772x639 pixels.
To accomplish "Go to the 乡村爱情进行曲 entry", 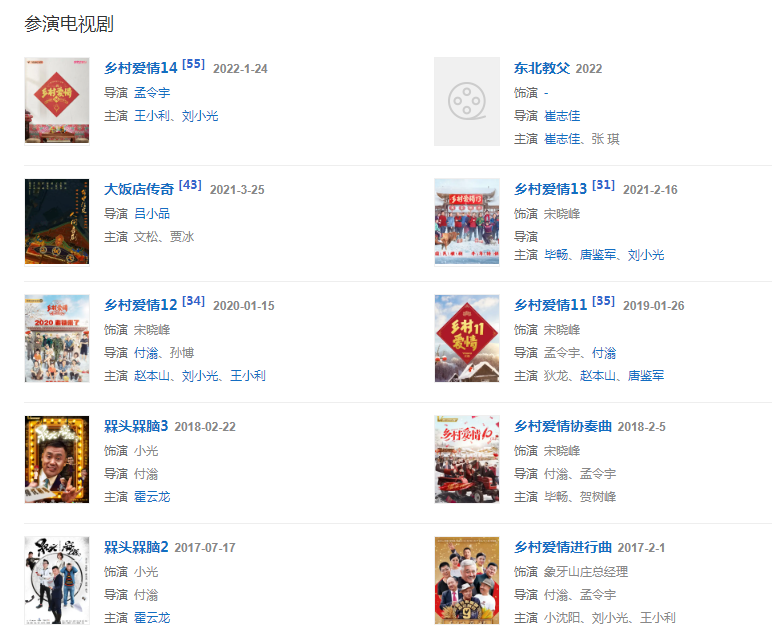I will point(562,547).
